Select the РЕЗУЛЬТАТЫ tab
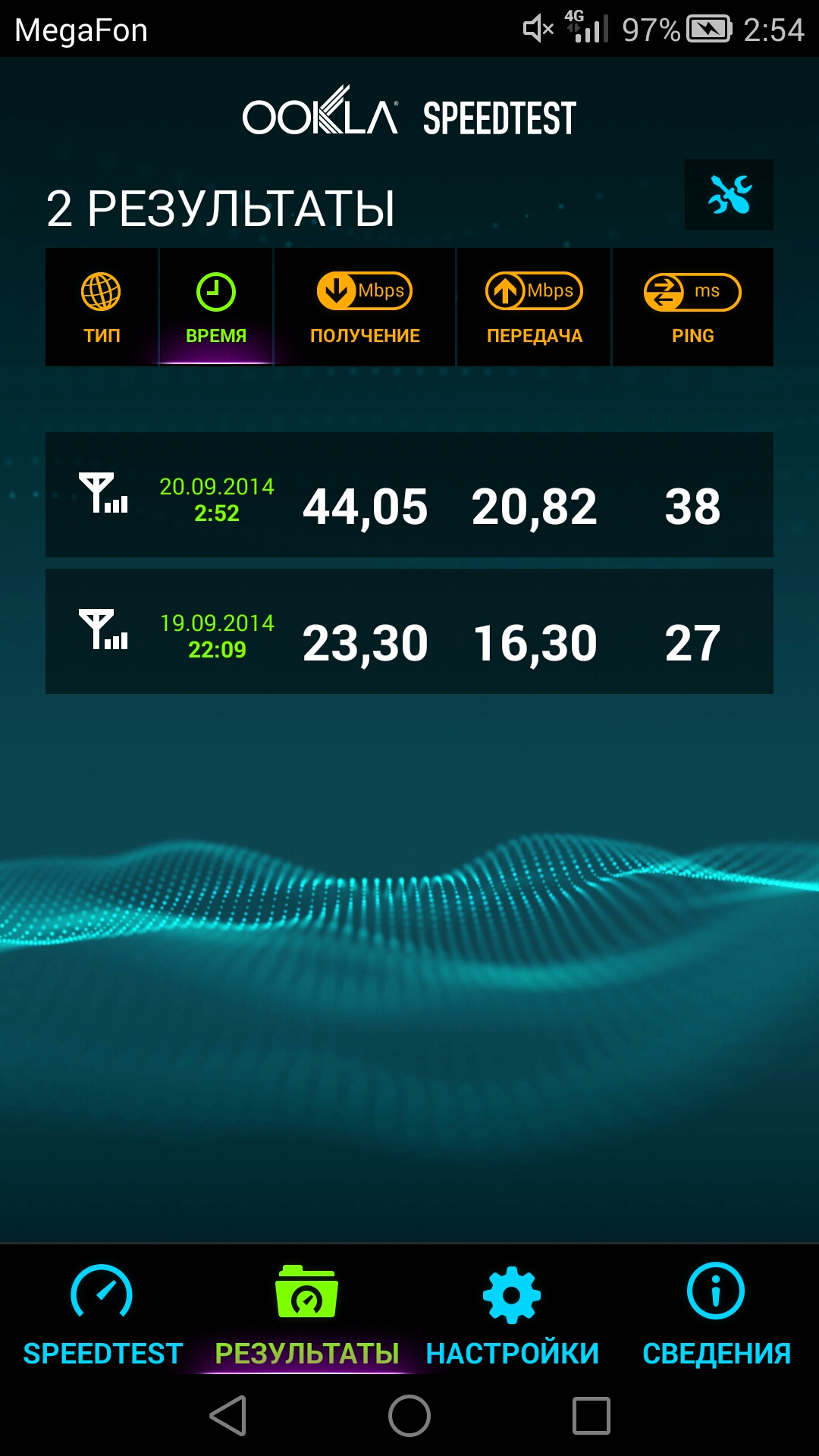The width and height of the screenshot is (819, 1456). click(306, 1313)
